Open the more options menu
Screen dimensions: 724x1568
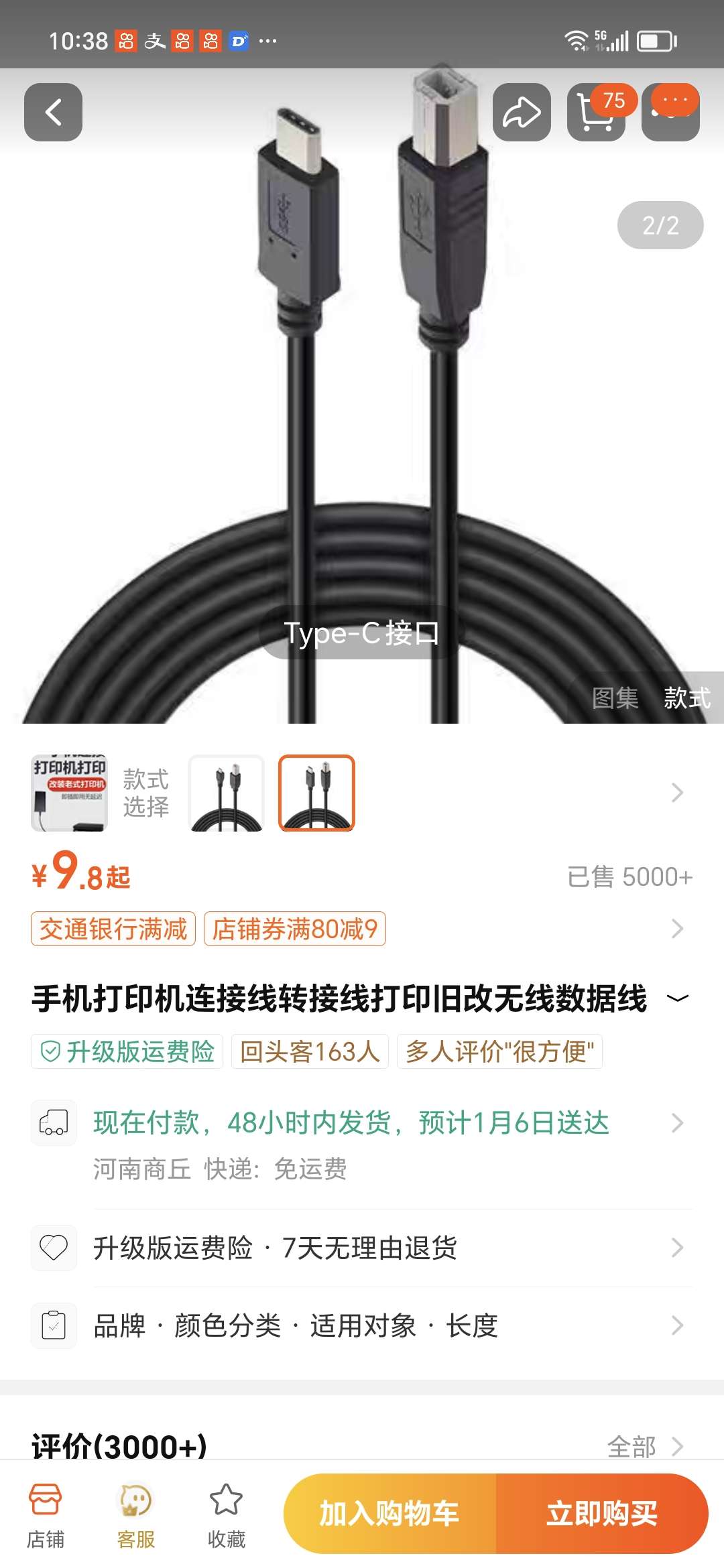point(670,112)
